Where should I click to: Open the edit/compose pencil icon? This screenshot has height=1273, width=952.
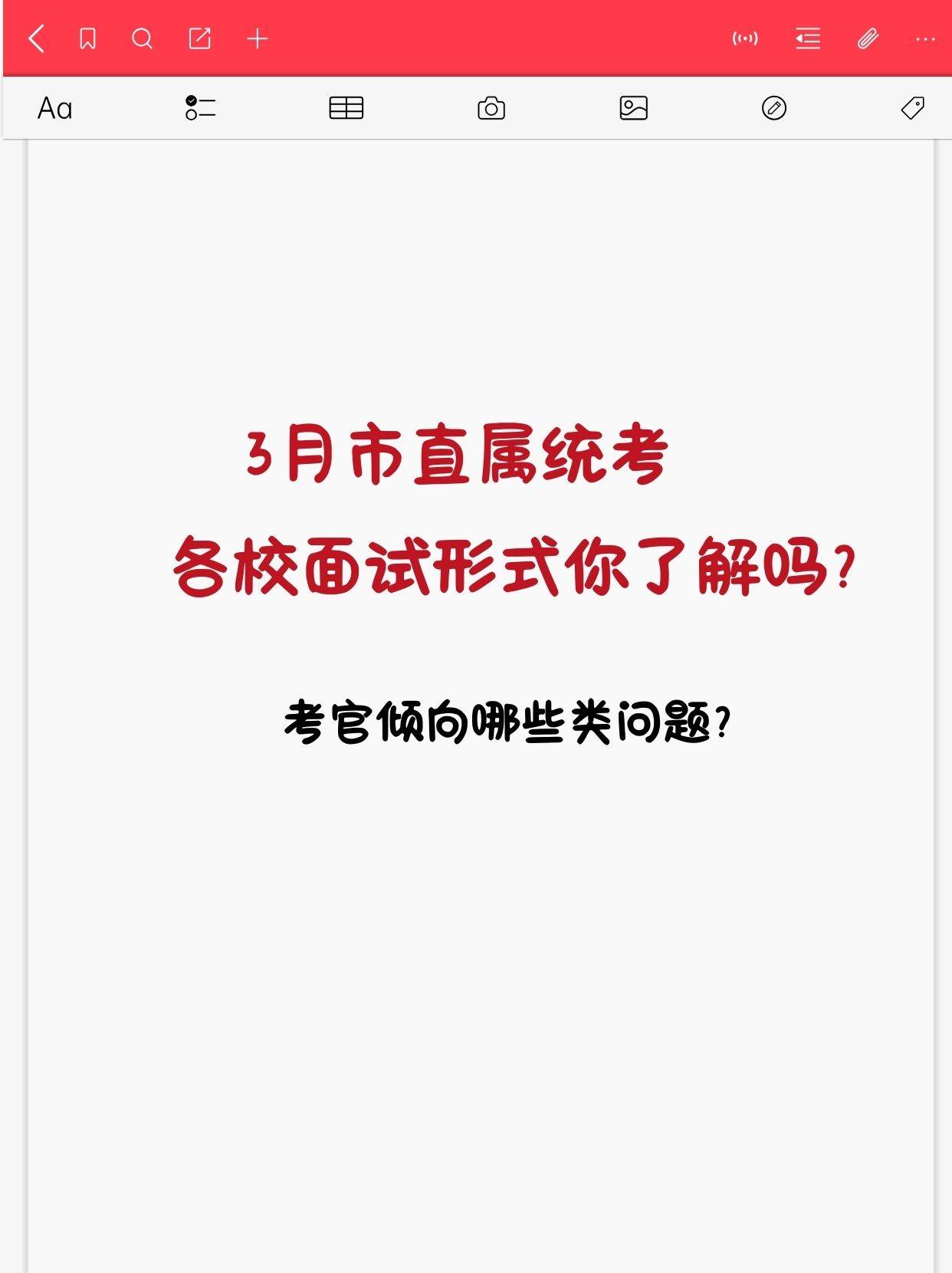(x=199, y=38)
